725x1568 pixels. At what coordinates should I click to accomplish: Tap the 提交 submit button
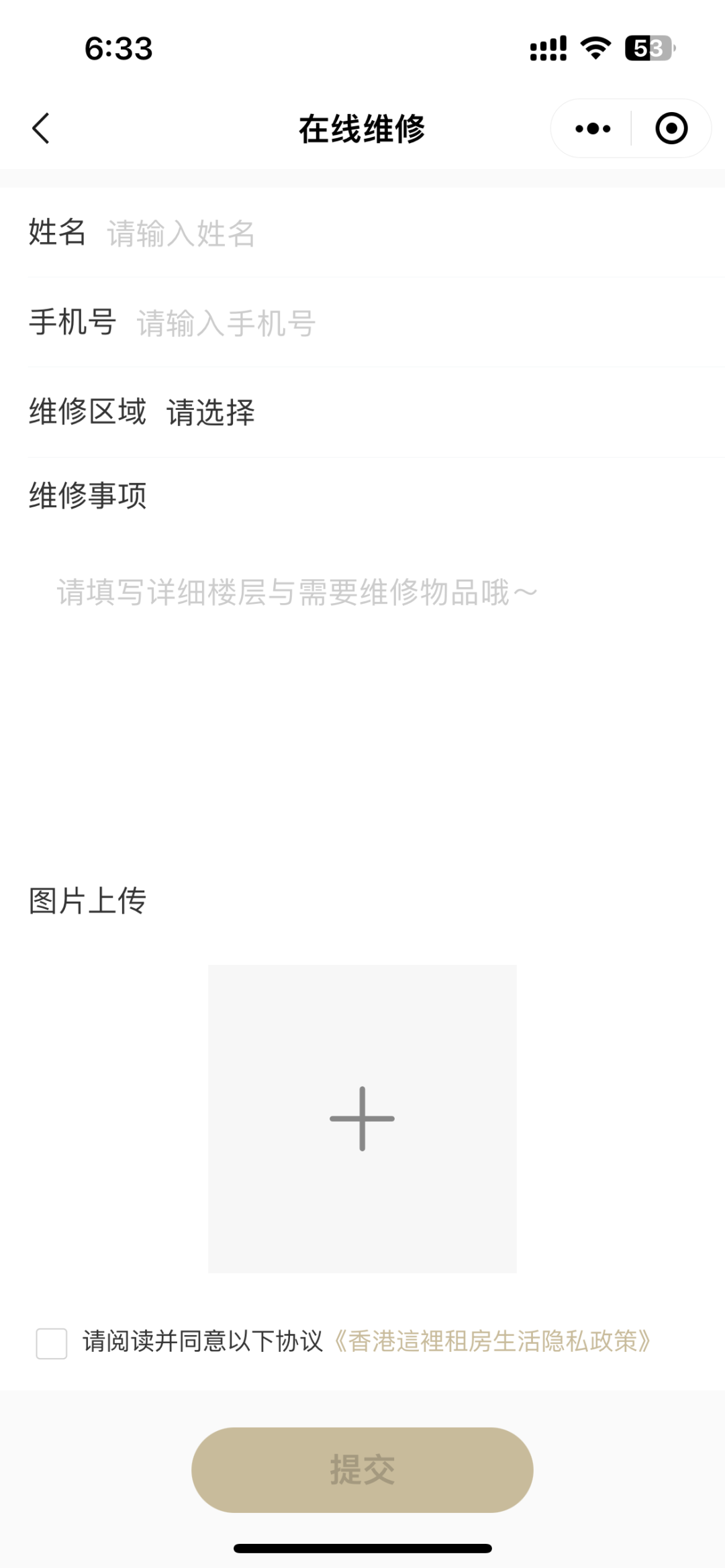[362, 1469]
